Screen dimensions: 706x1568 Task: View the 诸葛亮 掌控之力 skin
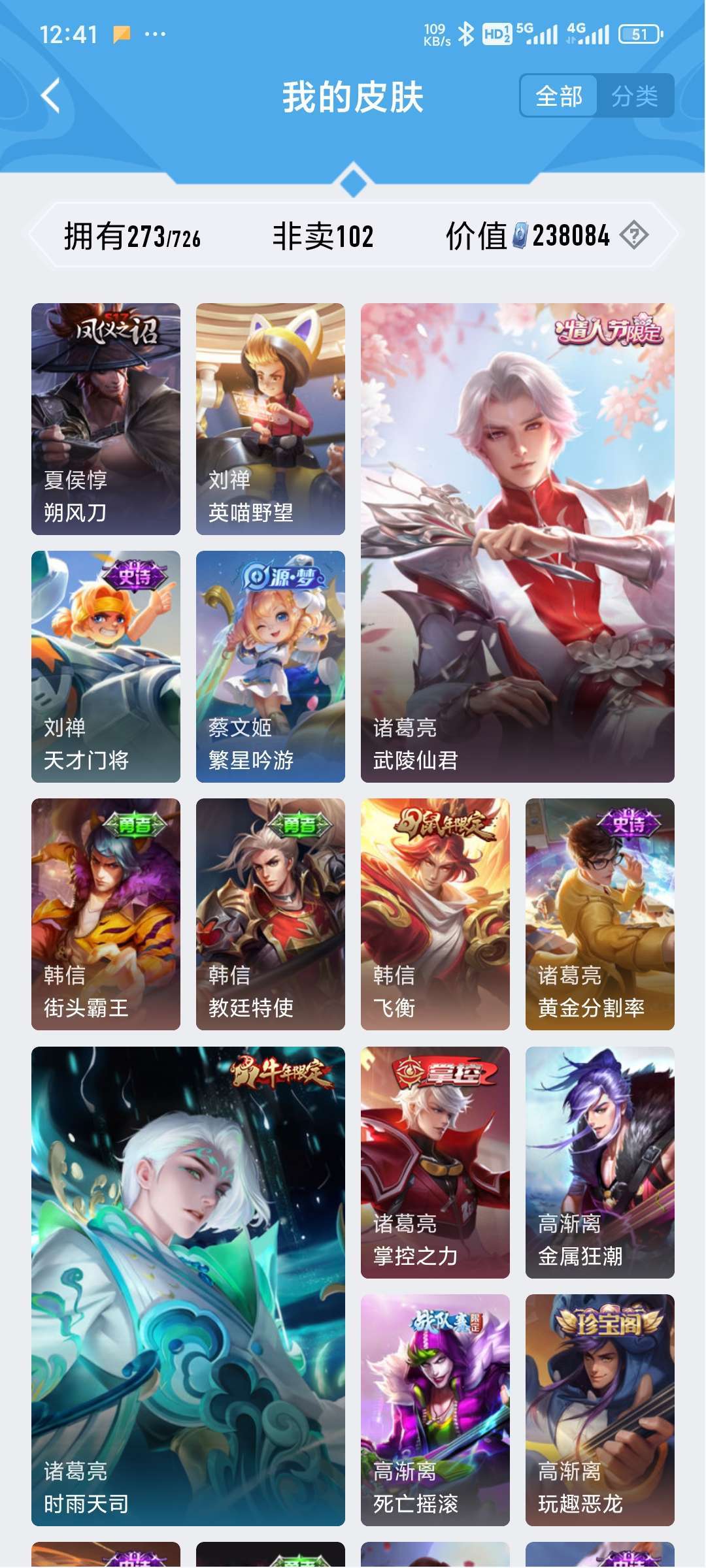pyautogui.click(x=435, y=1162)
